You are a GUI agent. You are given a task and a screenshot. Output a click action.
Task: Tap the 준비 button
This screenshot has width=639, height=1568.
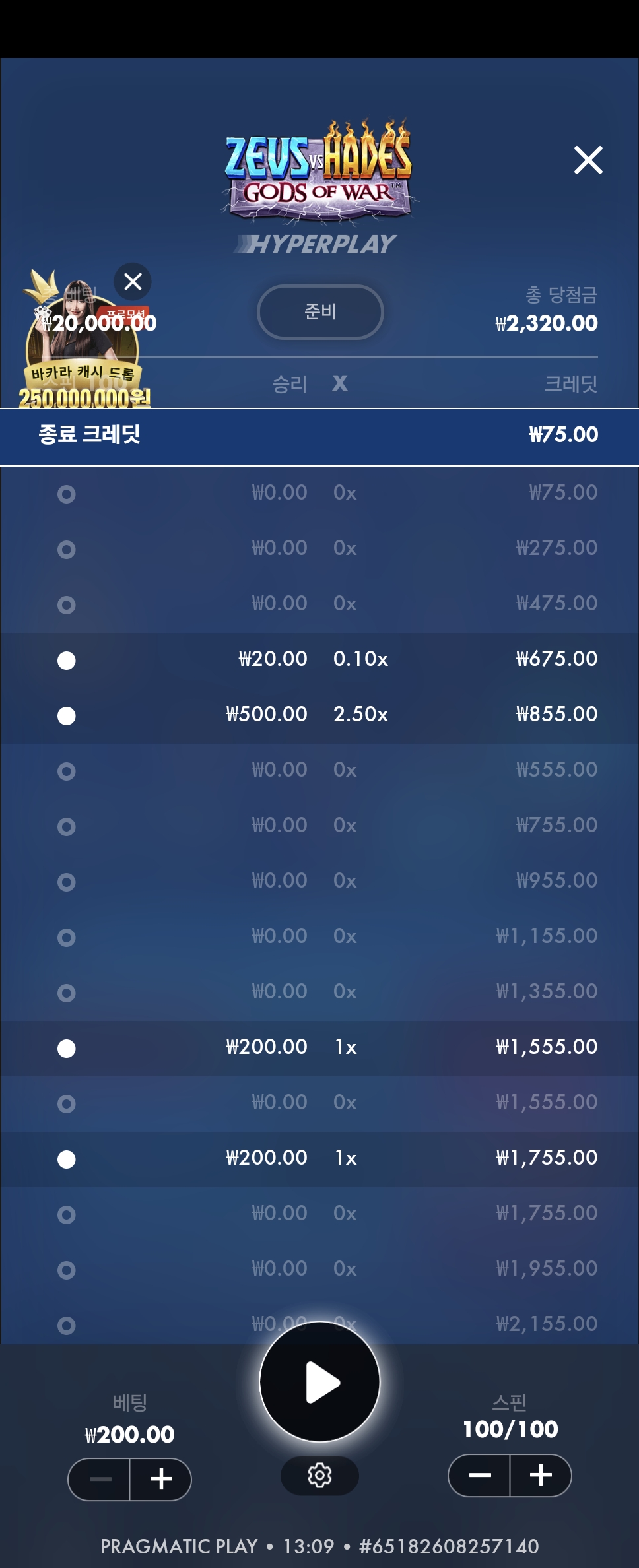(320, 311)
